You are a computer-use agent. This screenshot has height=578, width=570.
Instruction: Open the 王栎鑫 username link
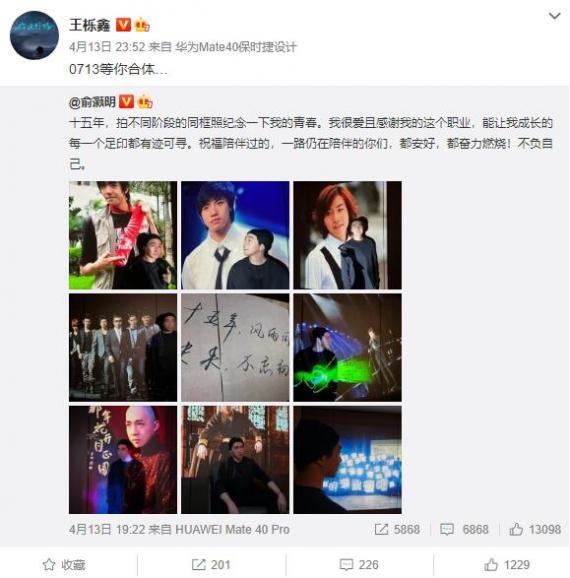click(90, 25)
